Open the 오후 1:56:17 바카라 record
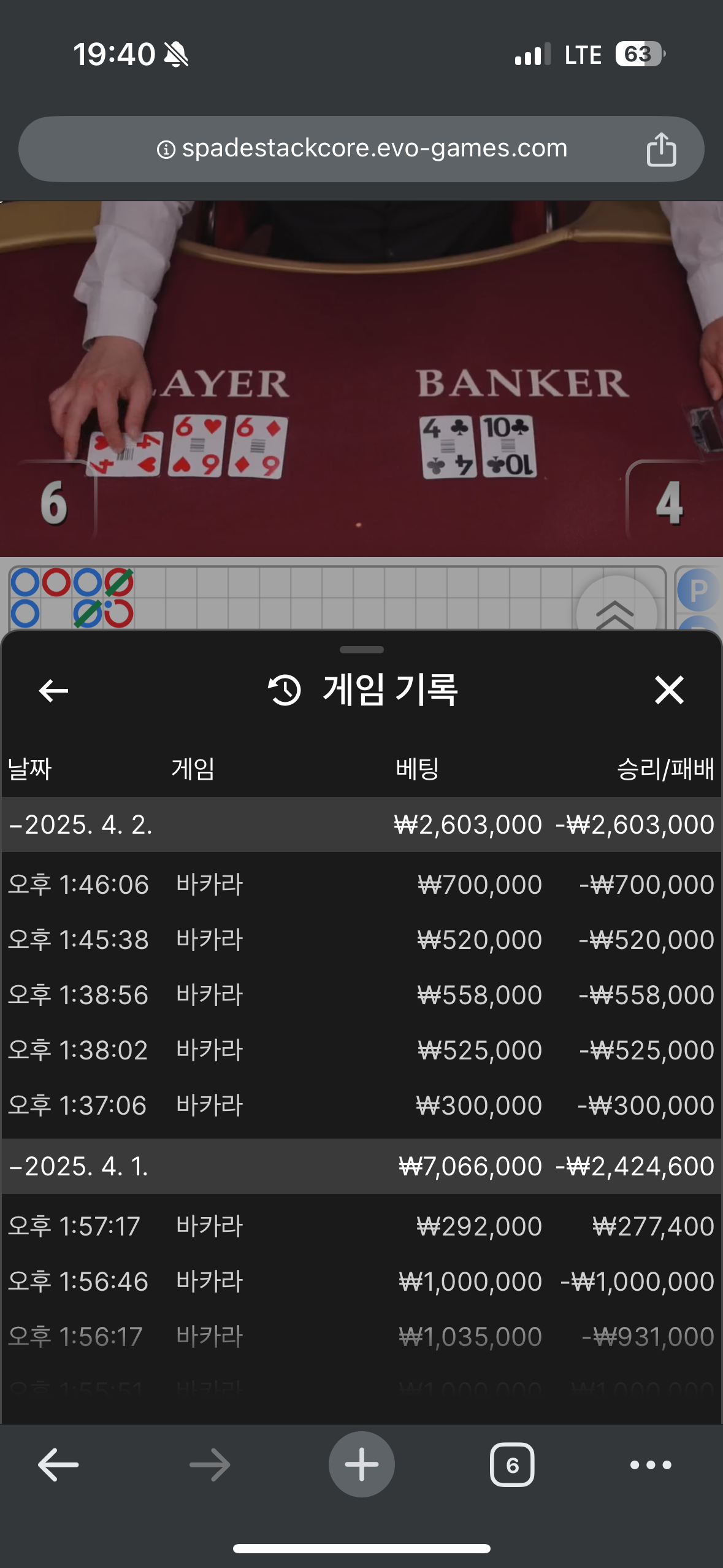Viewport: 723px width, 1568px height. point(361,1337)
